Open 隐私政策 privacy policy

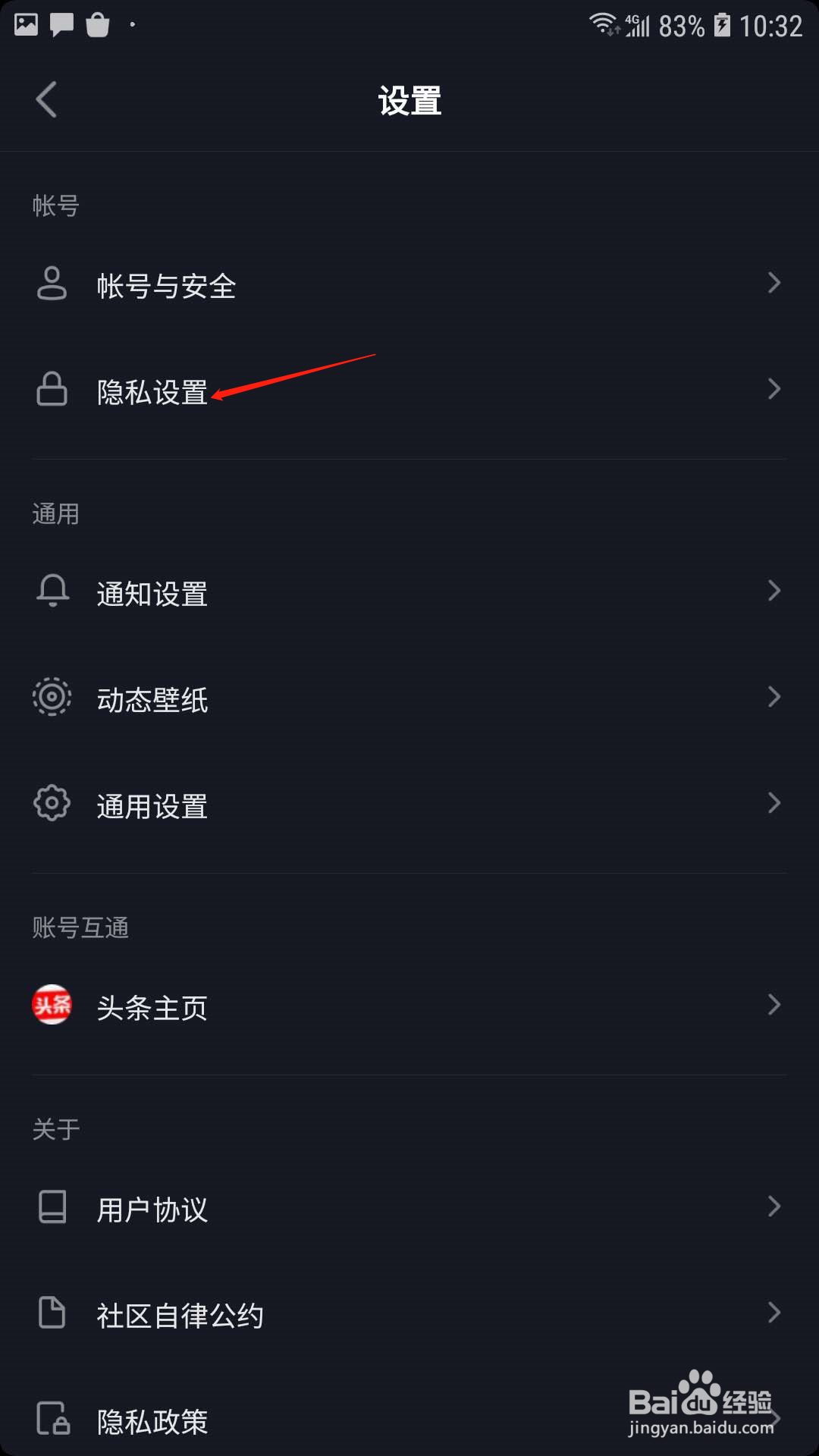(x=152, y=1420)
